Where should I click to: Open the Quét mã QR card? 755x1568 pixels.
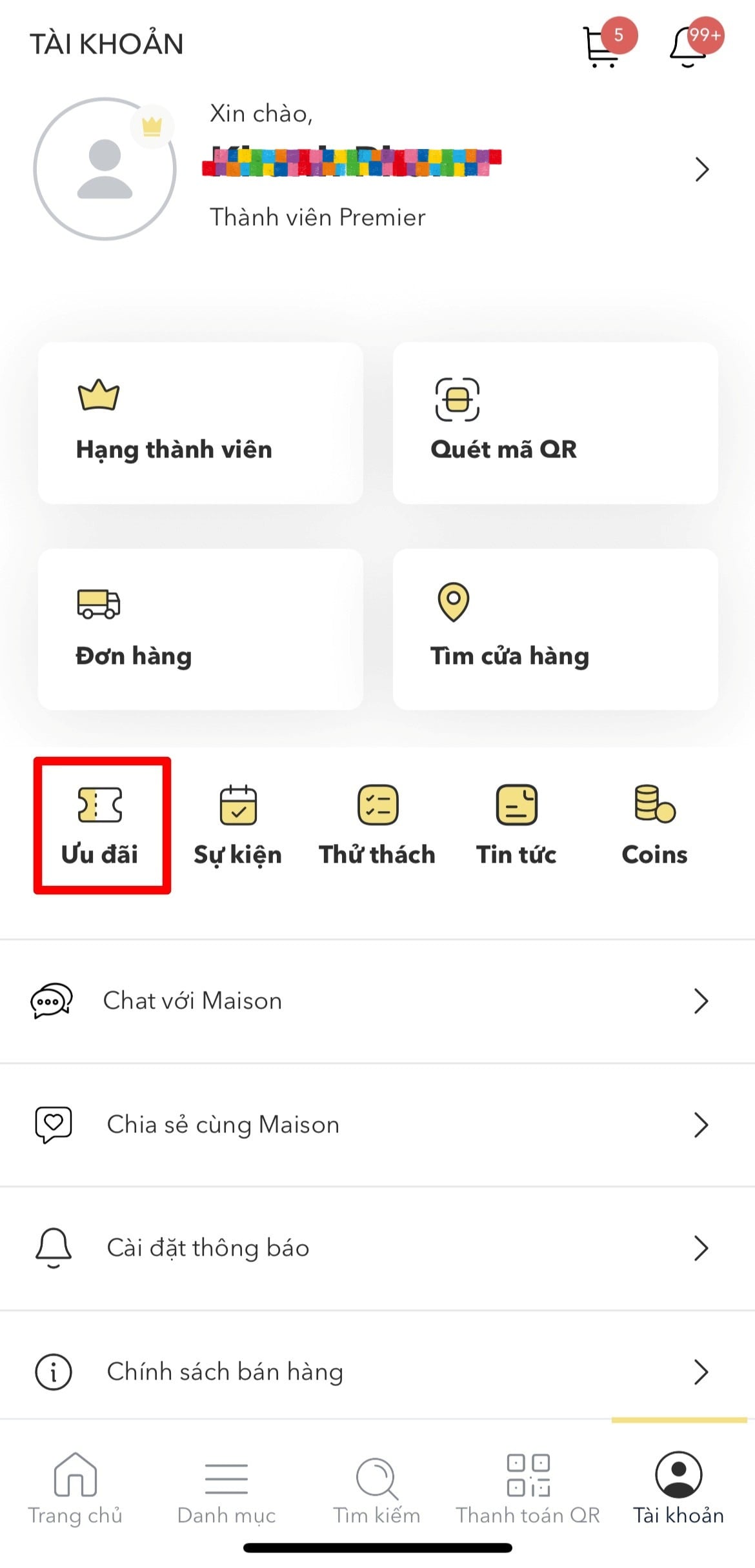pyautogui.click(x=555, y=423)
